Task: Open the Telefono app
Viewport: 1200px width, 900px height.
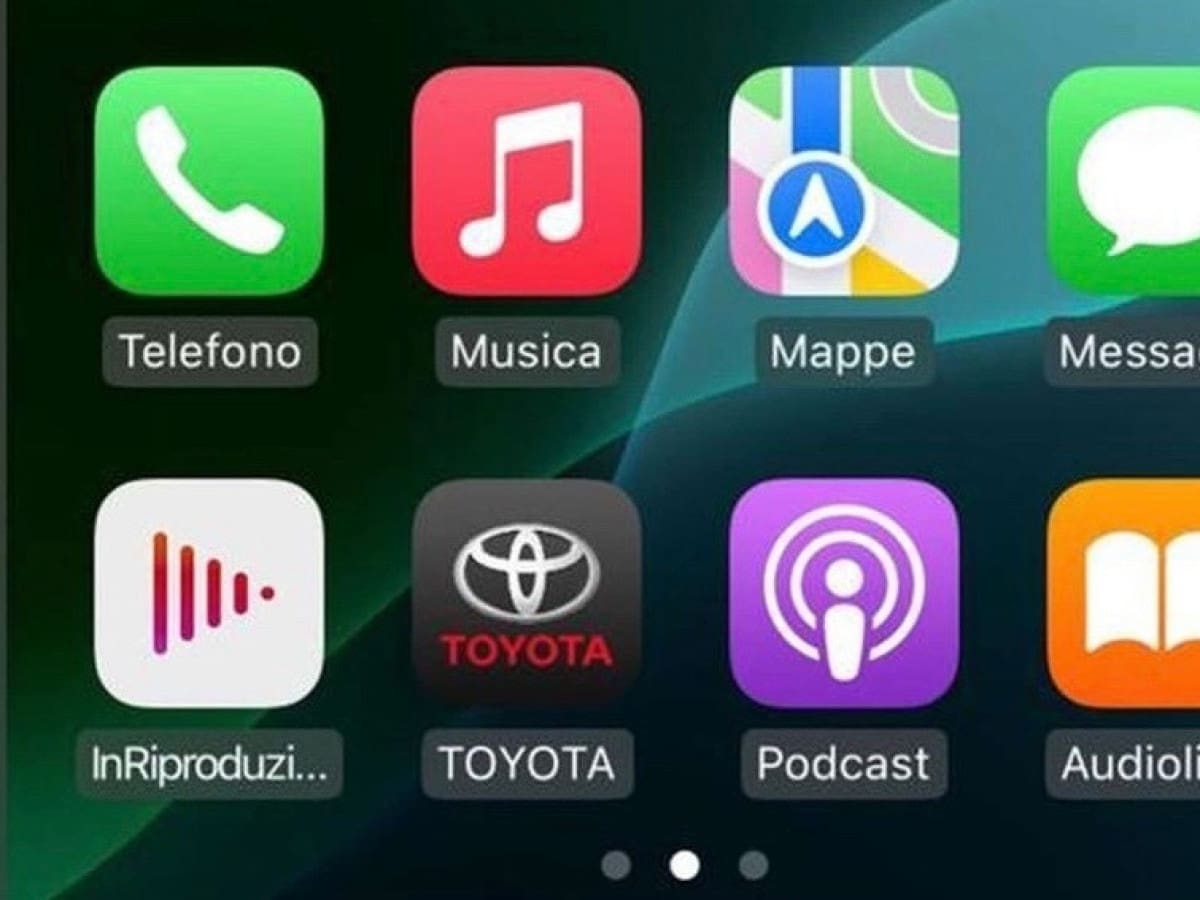Action: point(209,181)
